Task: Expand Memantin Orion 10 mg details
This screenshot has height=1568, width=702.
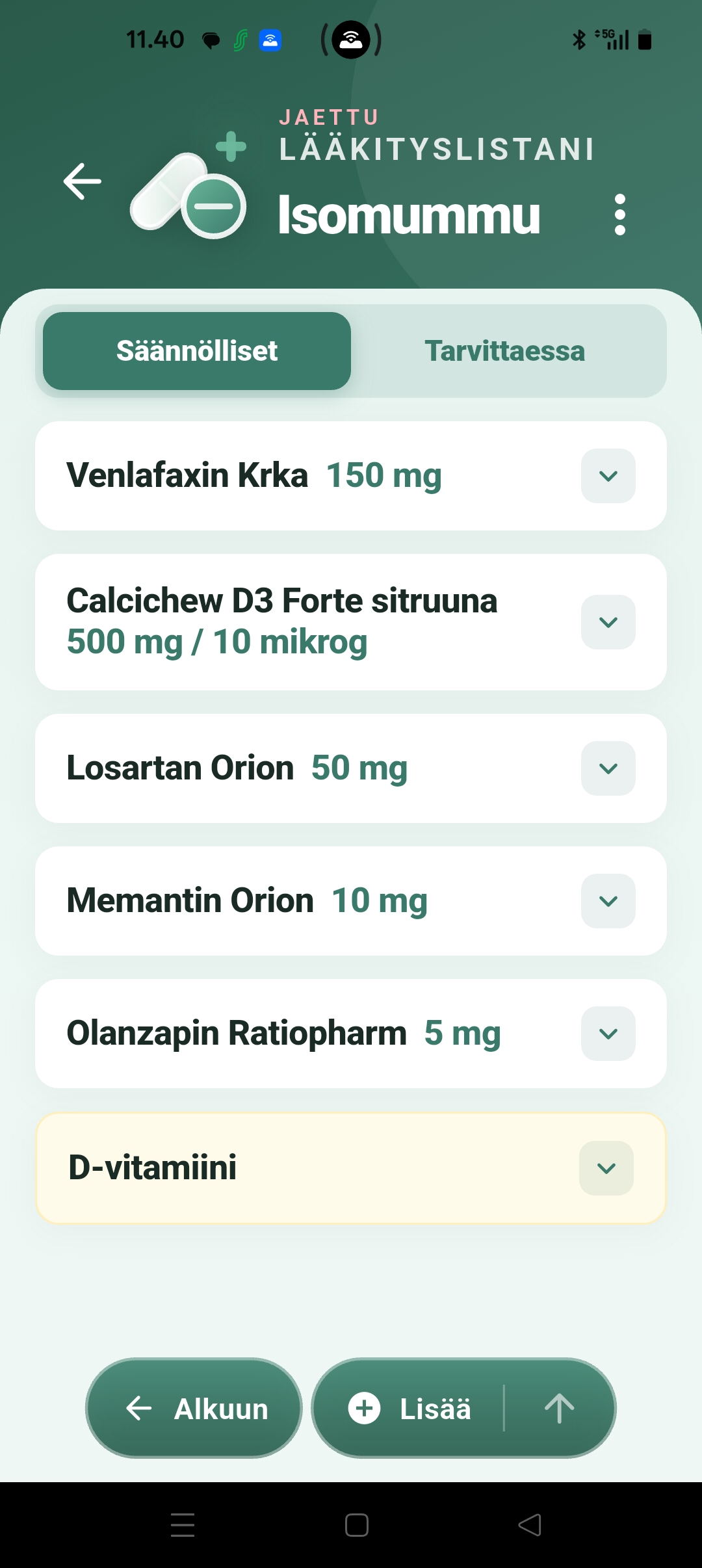Action: point(608,901)
